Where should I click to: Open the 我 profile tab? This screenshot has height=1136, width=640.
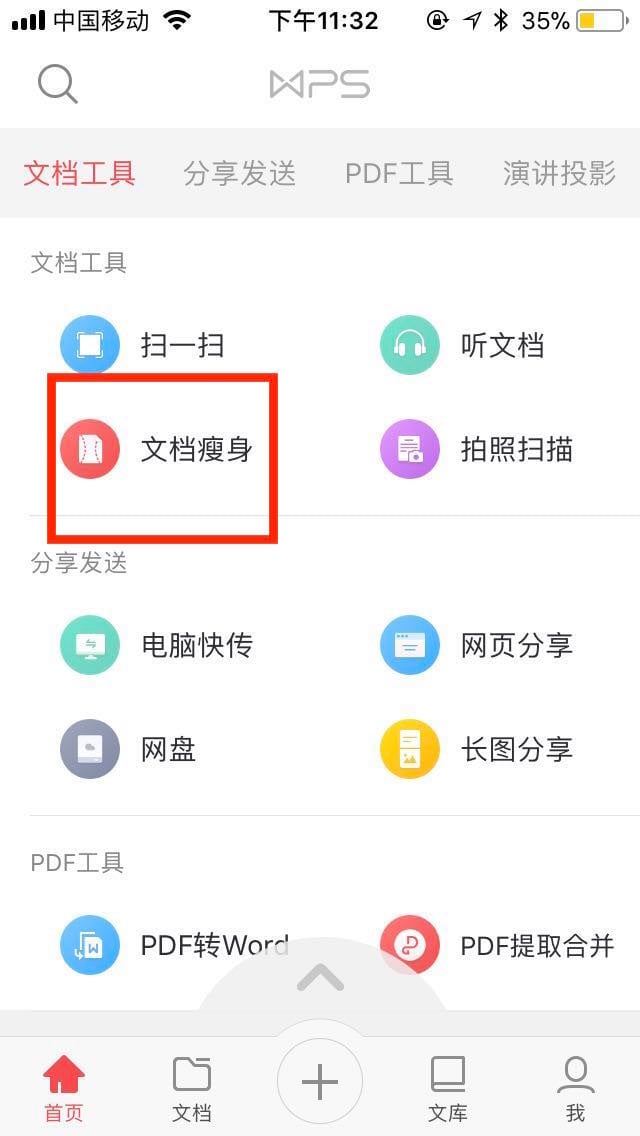point(575,1087)
